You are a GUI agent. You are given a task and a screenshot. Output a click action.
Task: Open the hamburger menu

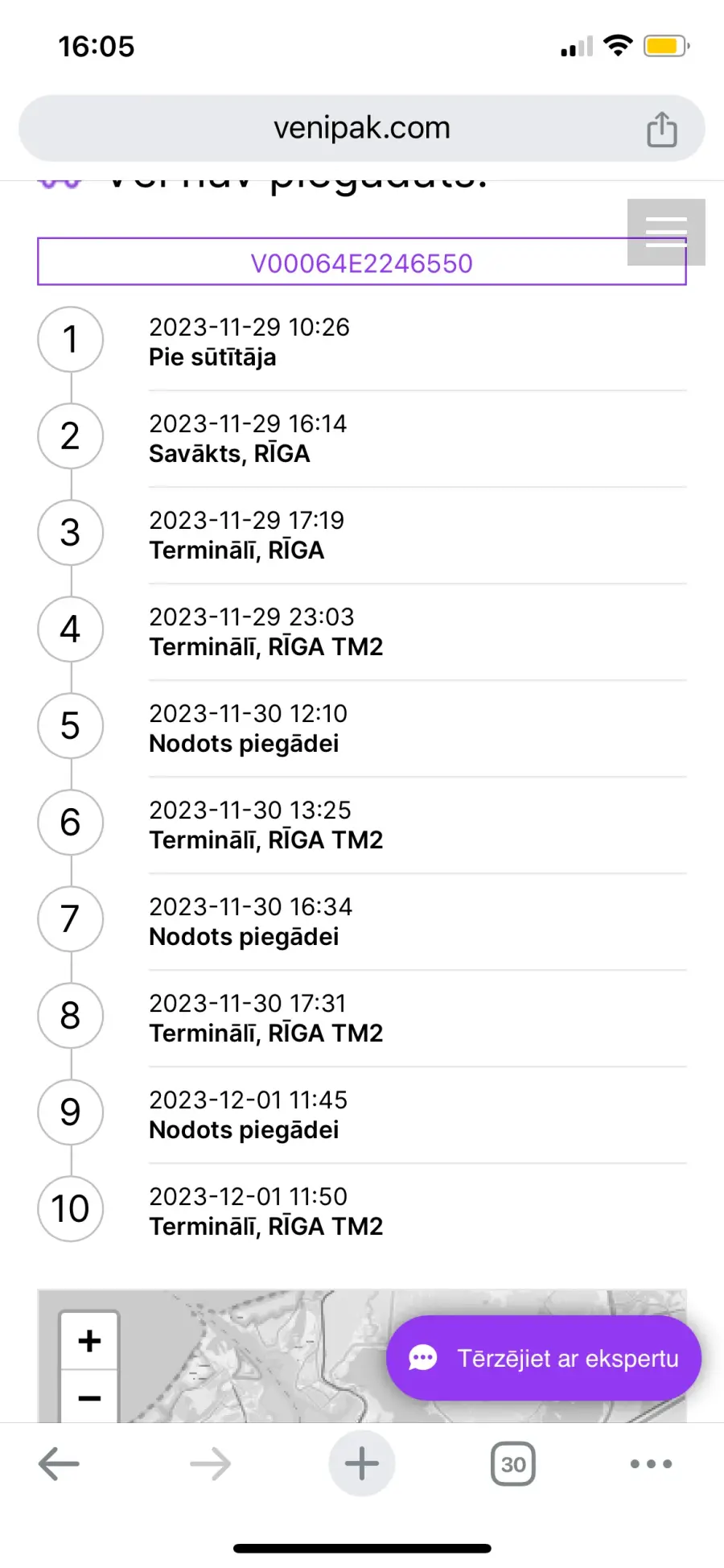666,232
